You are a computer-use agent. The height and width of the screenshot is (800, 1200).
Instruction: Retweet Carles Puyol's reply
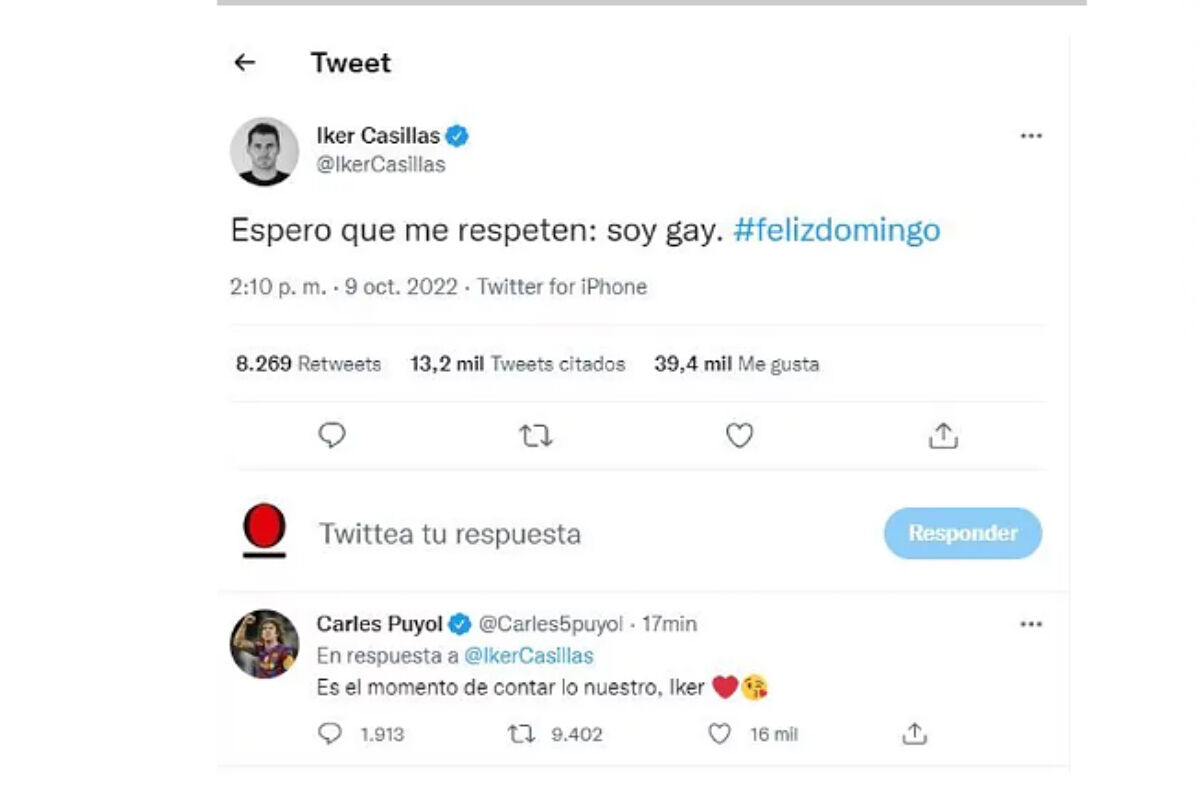(521, 734)
